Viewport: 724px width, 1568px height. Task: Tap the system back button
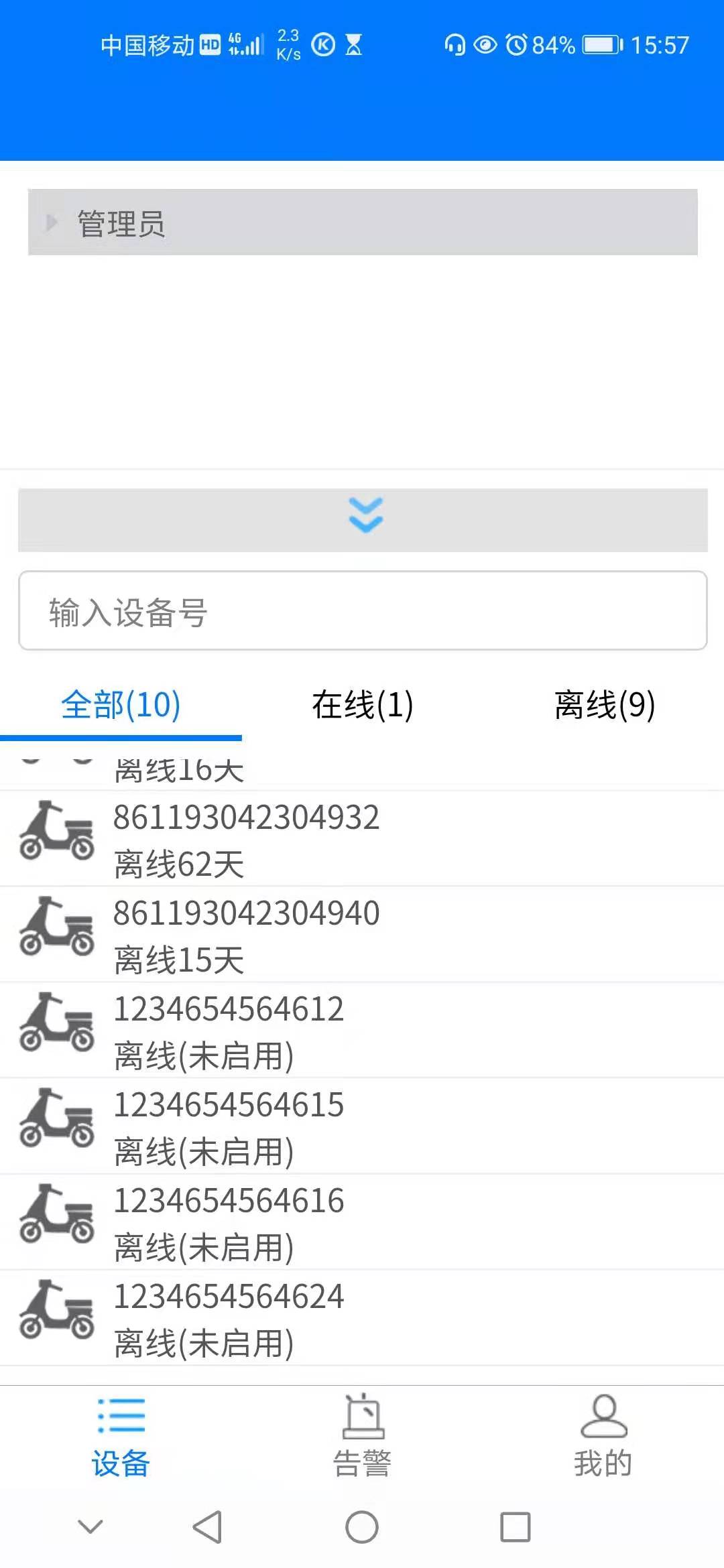207,1527
